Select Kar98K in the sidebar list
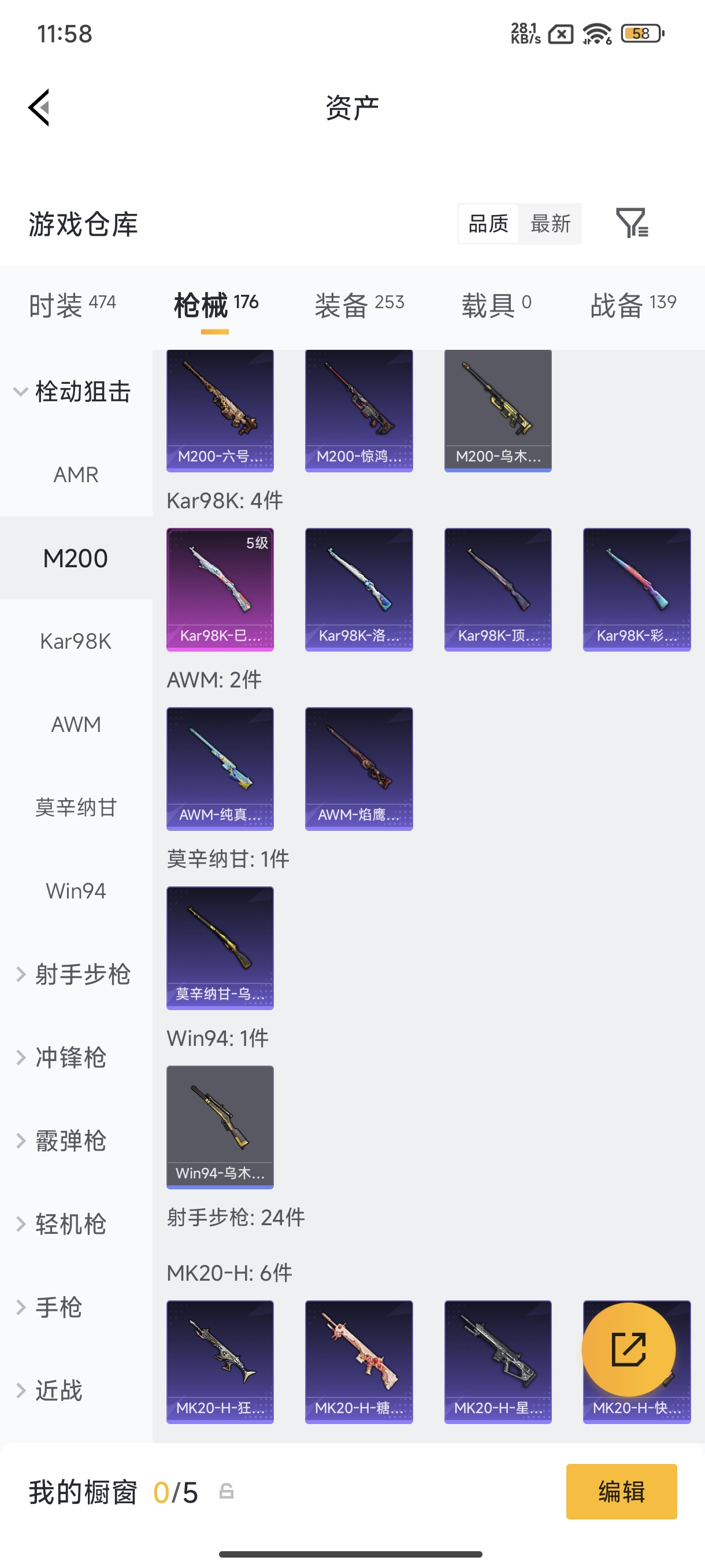 pyautogui.click(x=76, y=641)
